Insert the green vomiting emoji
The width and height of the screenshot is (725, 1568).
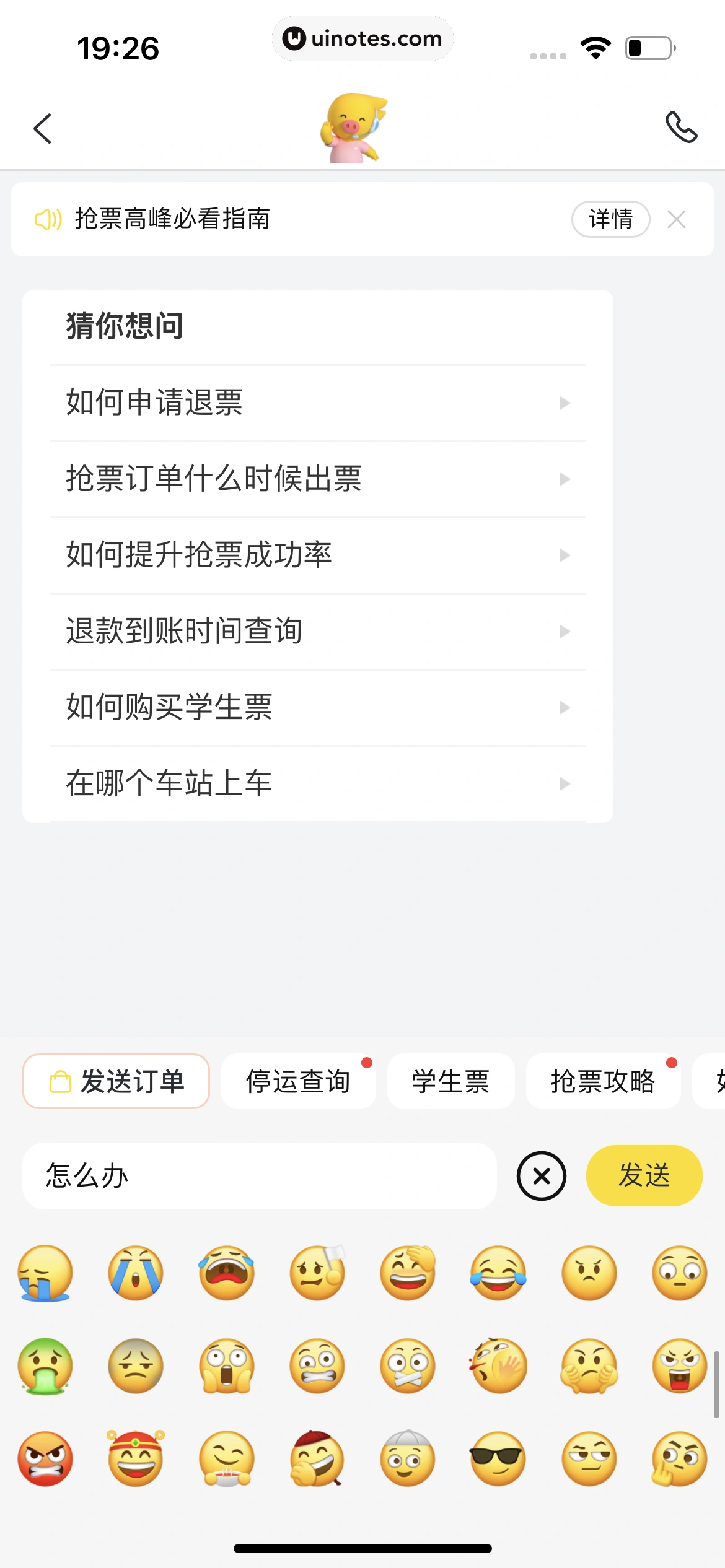pyautogui.click(x=45, y=1366)
